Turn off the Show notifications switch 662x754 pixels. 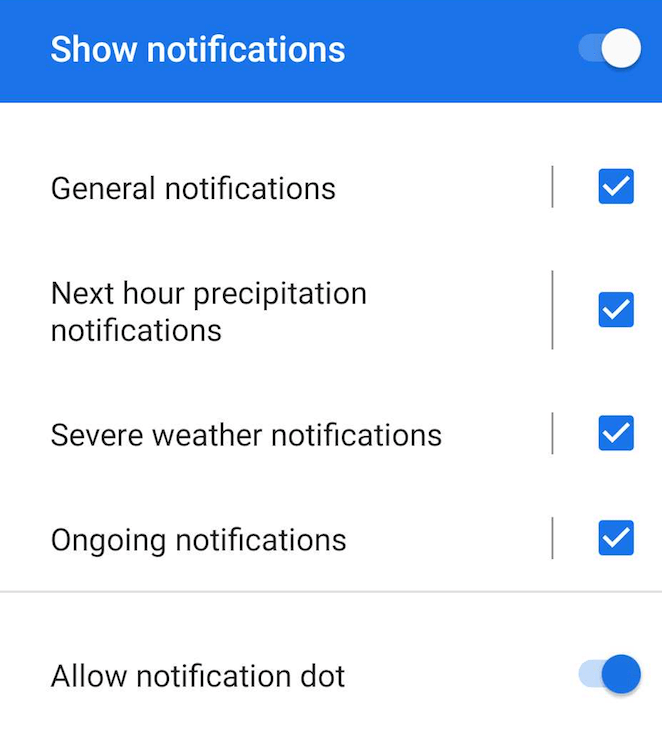(610, 49)
